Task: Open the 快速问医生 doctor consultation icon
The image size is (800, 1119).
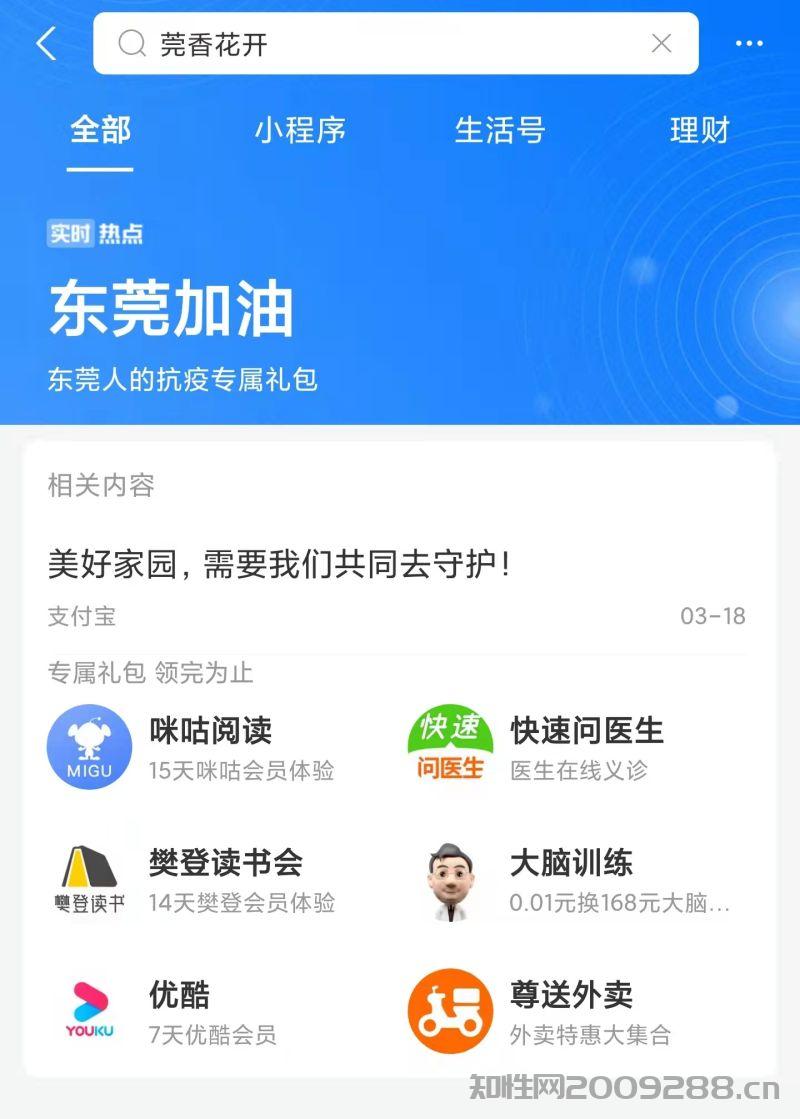Action: (450, 747)
